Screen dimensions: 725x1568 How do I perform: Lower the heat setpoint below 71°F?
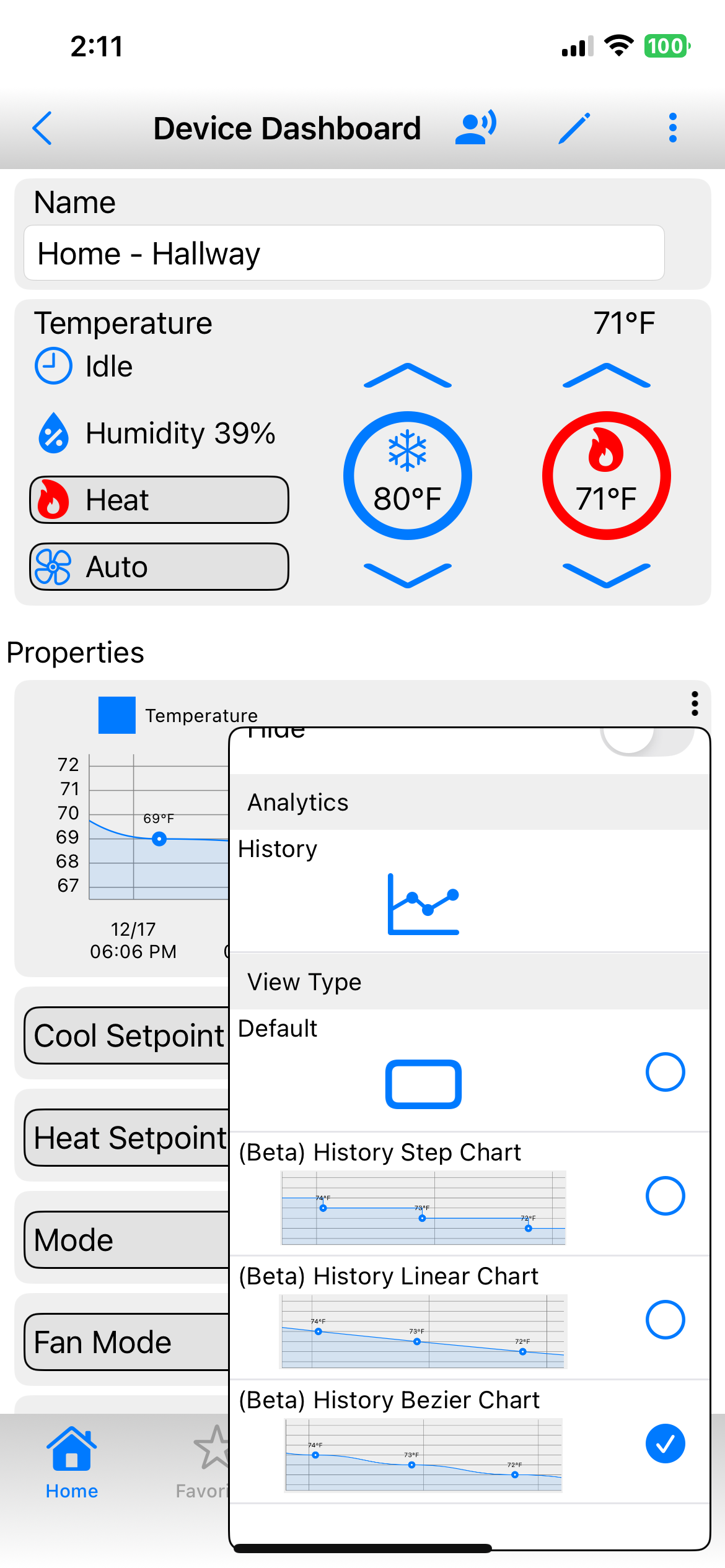pos(606,575)
